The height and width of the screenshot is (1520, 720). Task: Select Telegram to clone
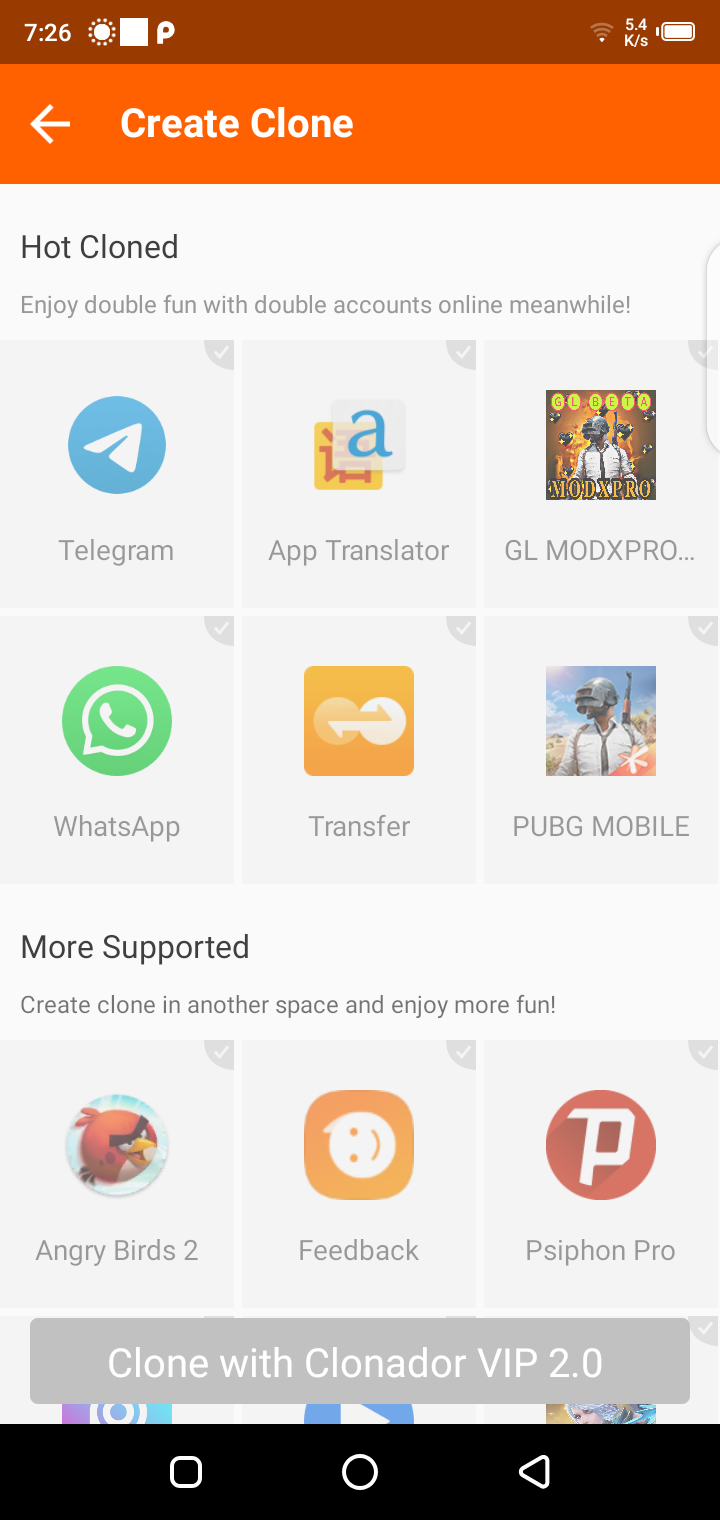coord(117,474)
